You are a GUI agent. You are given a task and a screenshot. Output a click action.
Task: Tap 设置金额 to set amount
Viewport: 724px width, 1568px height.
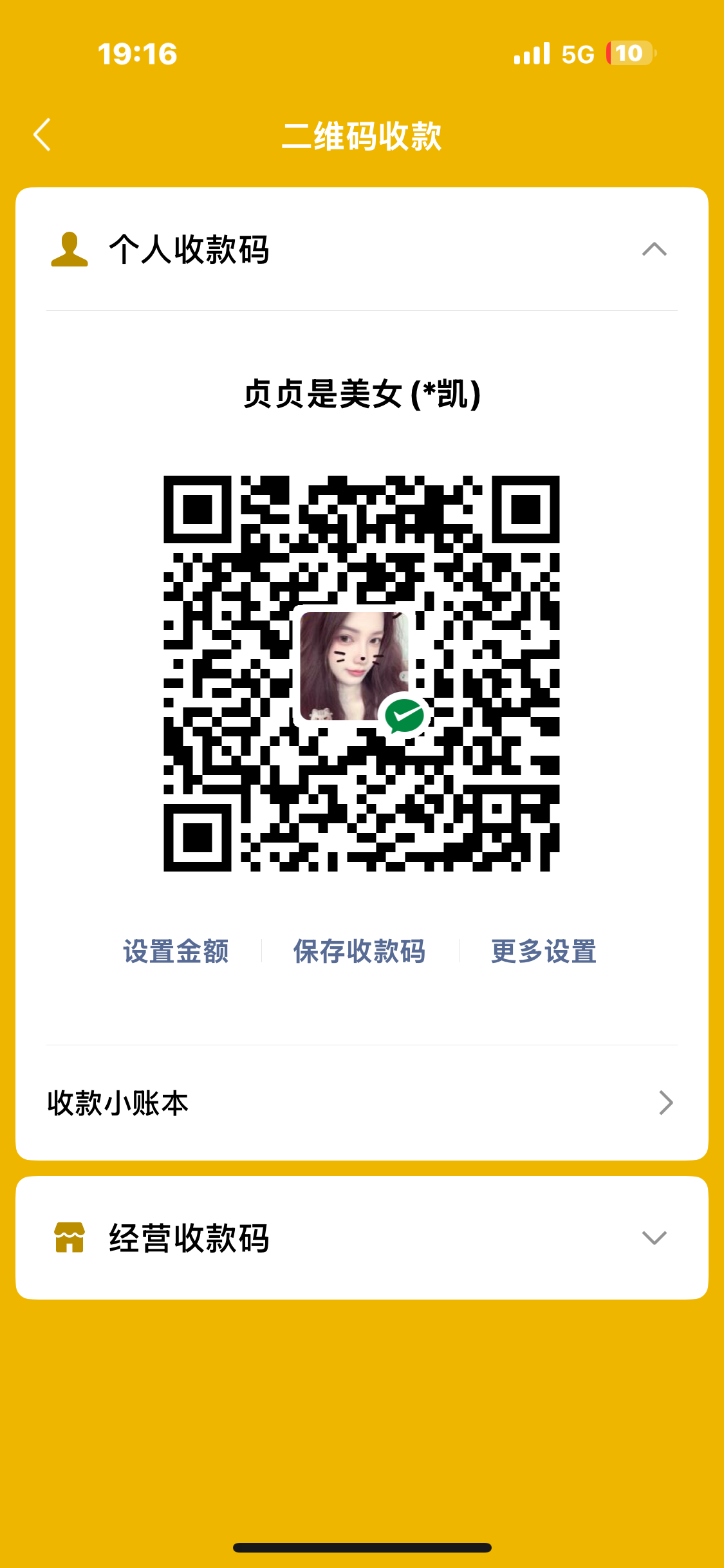click(176, 951)
